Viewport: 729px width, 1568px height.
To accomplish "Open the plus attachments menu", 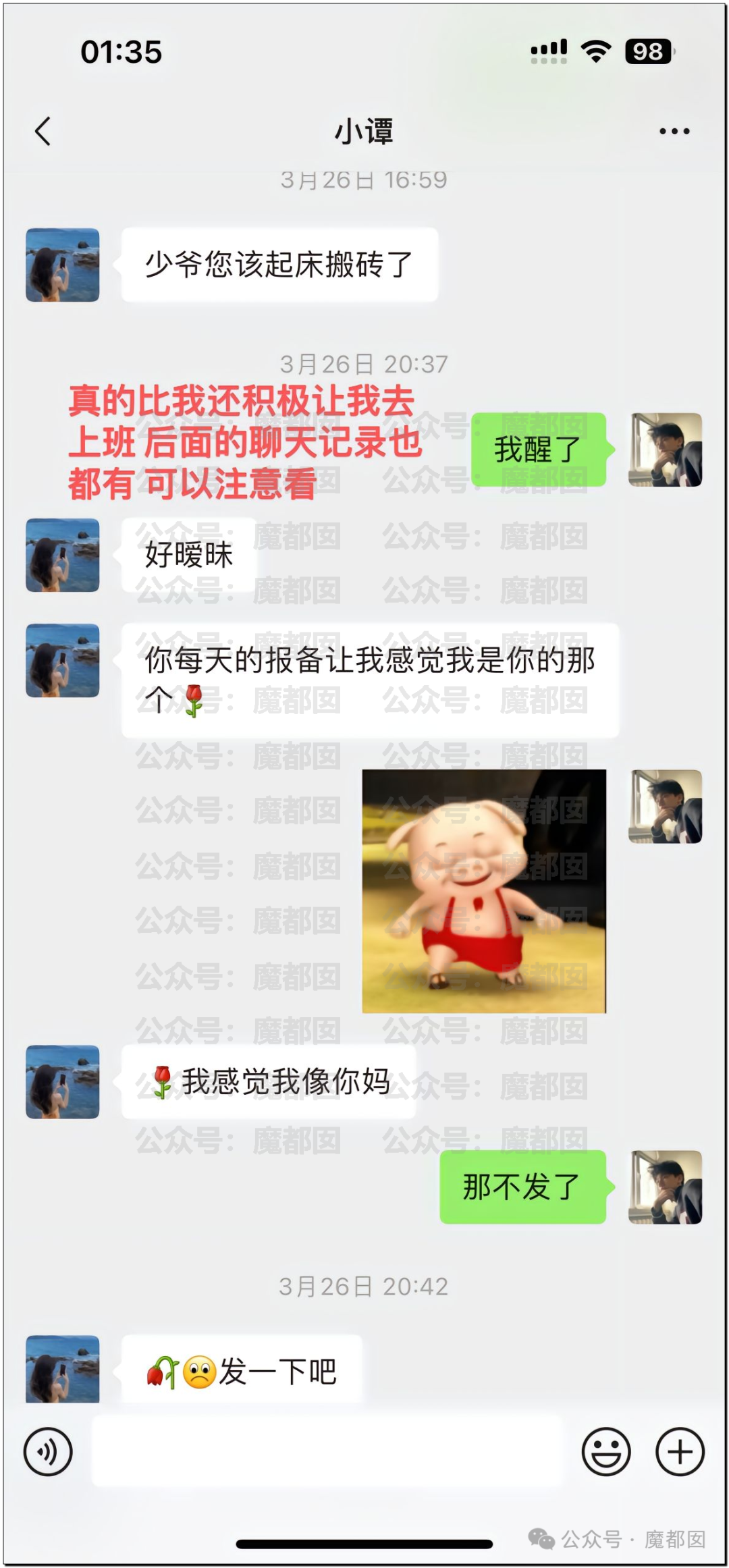I will pos(680,1452).
